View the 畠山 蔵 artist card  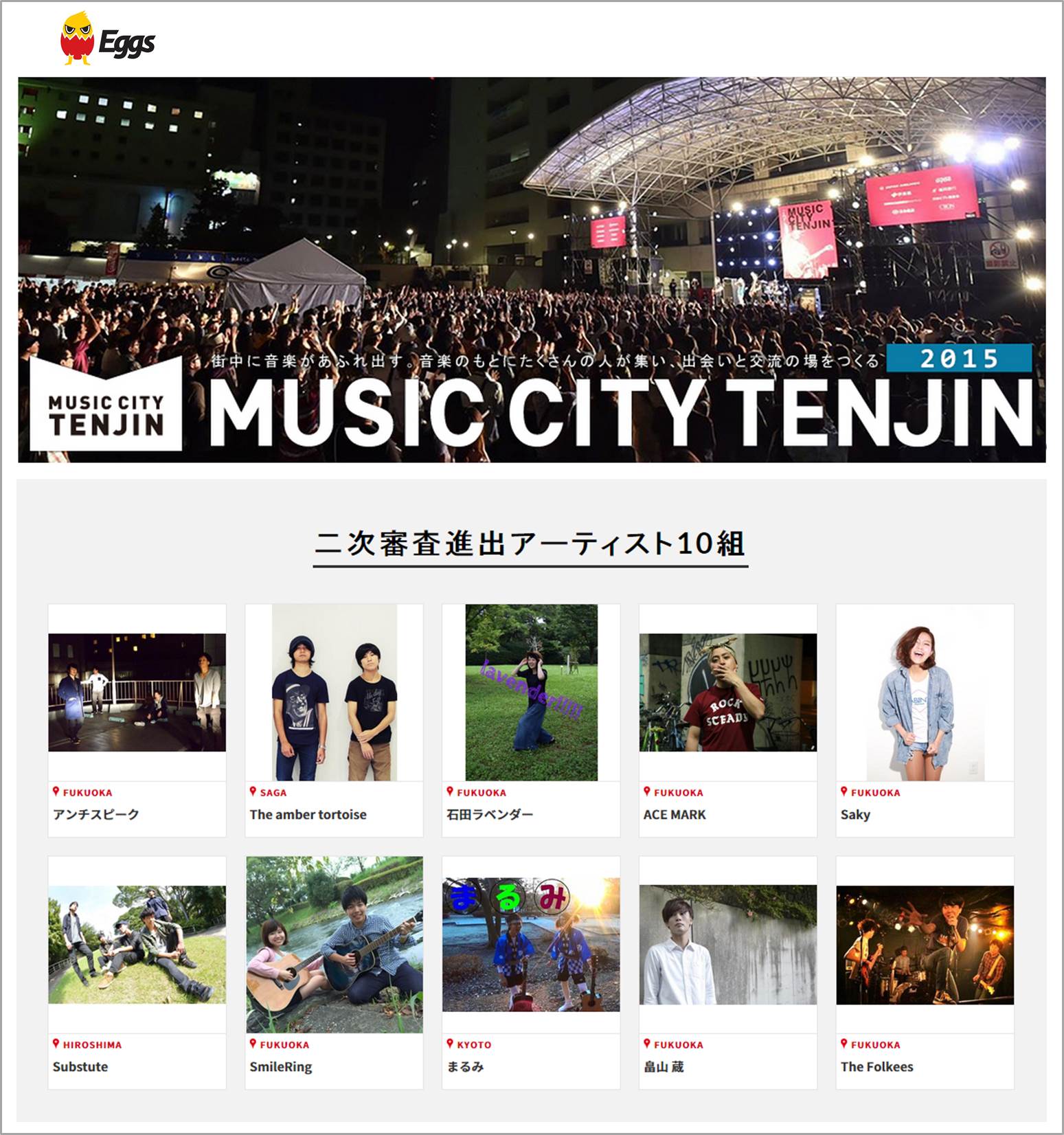click(x=728, y=971)
